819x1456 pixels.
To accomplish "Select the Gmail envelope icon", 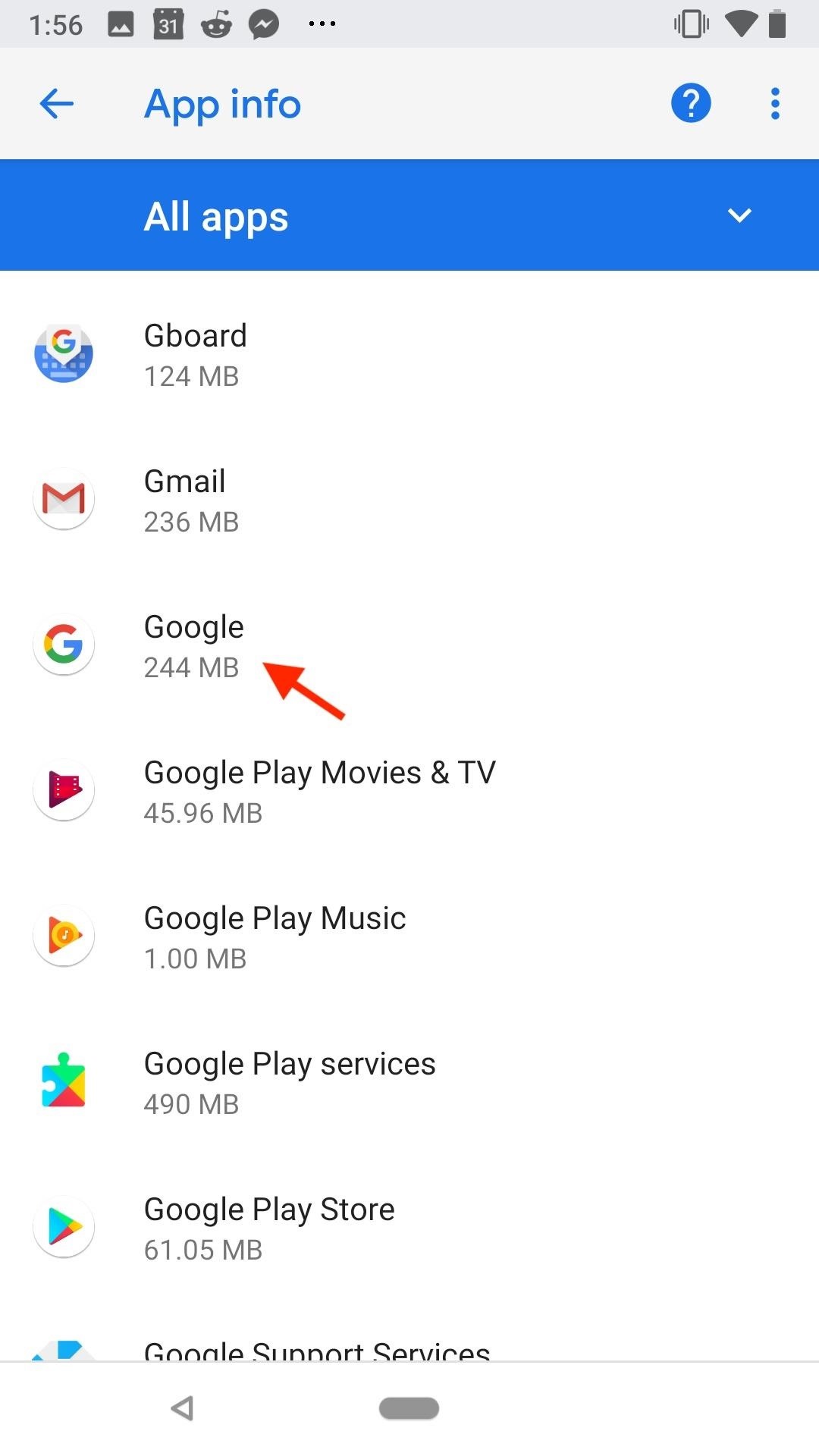I will click(63, 498).
